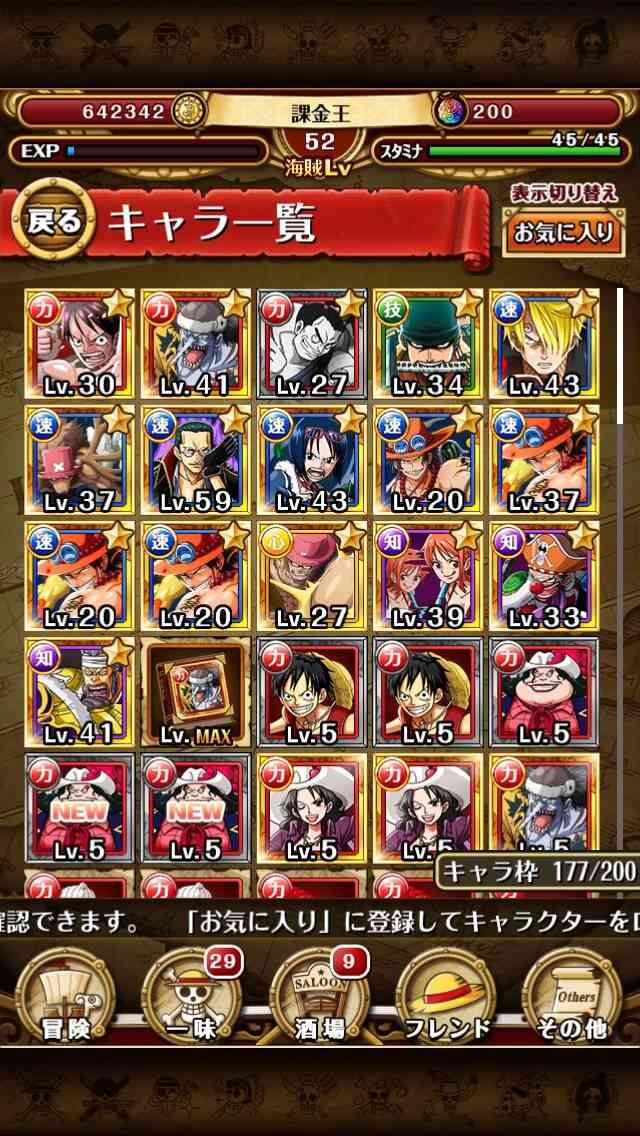Tap the 戻る back button
This screenshot has height=1136, width=640.
(x=54, y=222)
